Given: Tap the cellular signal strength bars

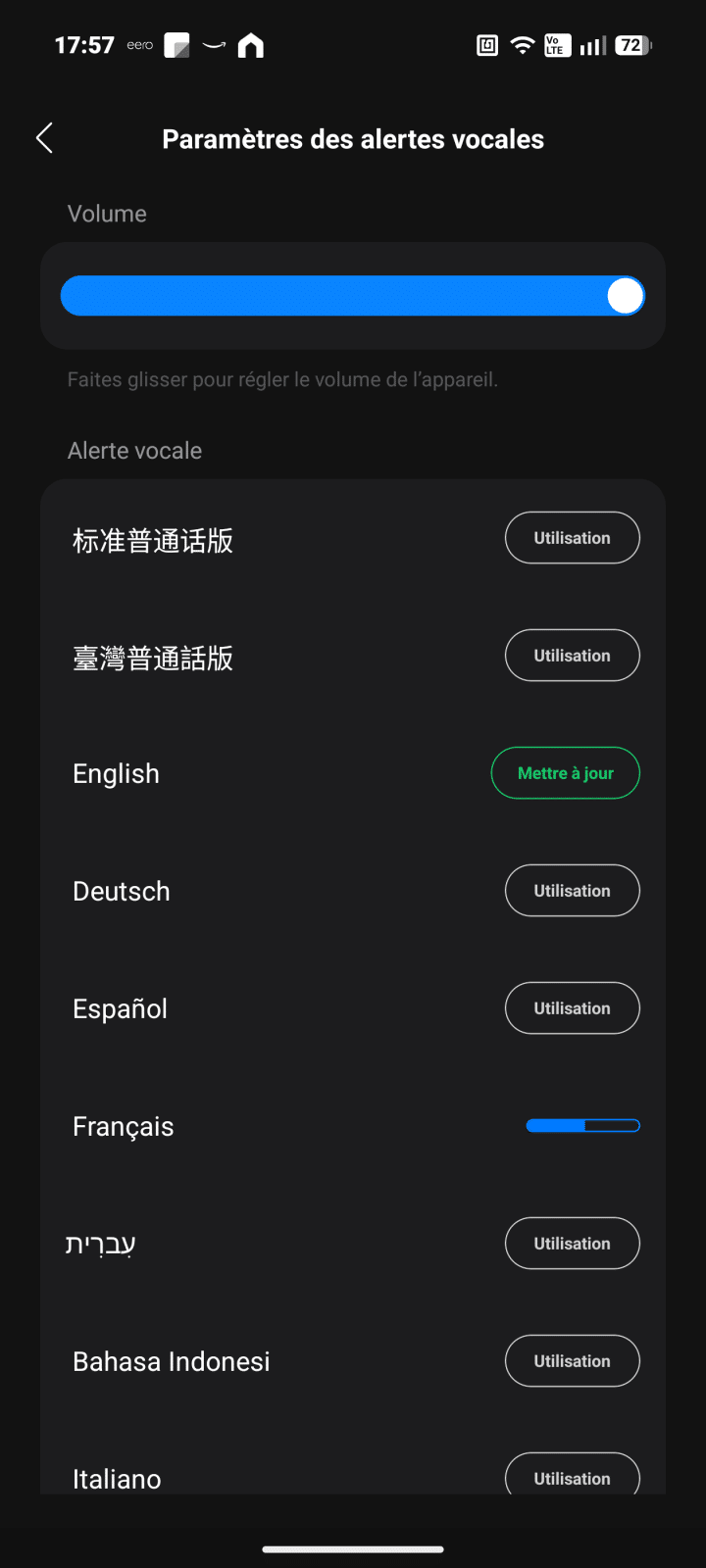Looking at the screenshot, I should click(x=592, y=44).
